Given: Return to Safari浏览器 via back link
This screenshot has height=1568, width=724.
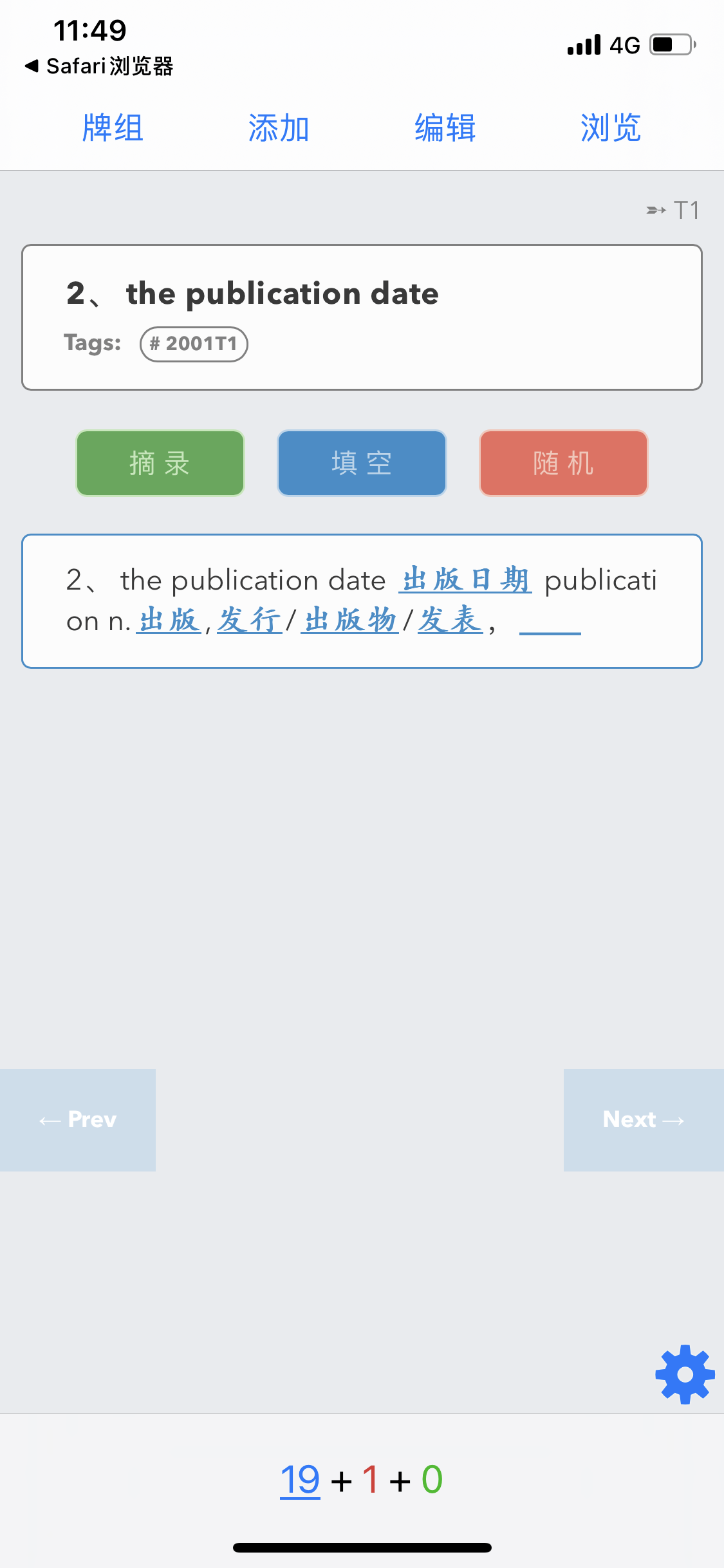Looking at the screenshot, I should [x=100, y=66].
